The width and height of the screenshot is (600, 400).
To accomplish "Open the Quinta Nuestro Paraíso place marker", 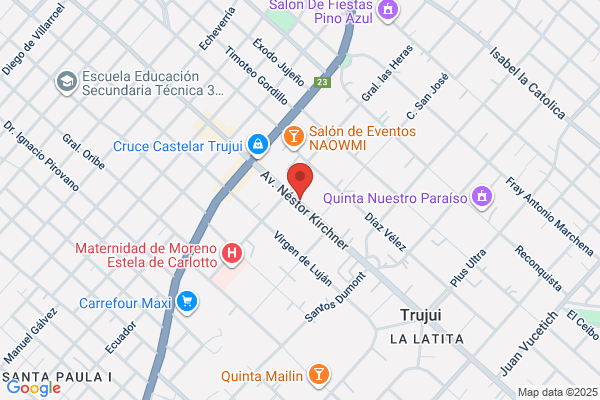I will pyautogui.click(x=482, y=198).
